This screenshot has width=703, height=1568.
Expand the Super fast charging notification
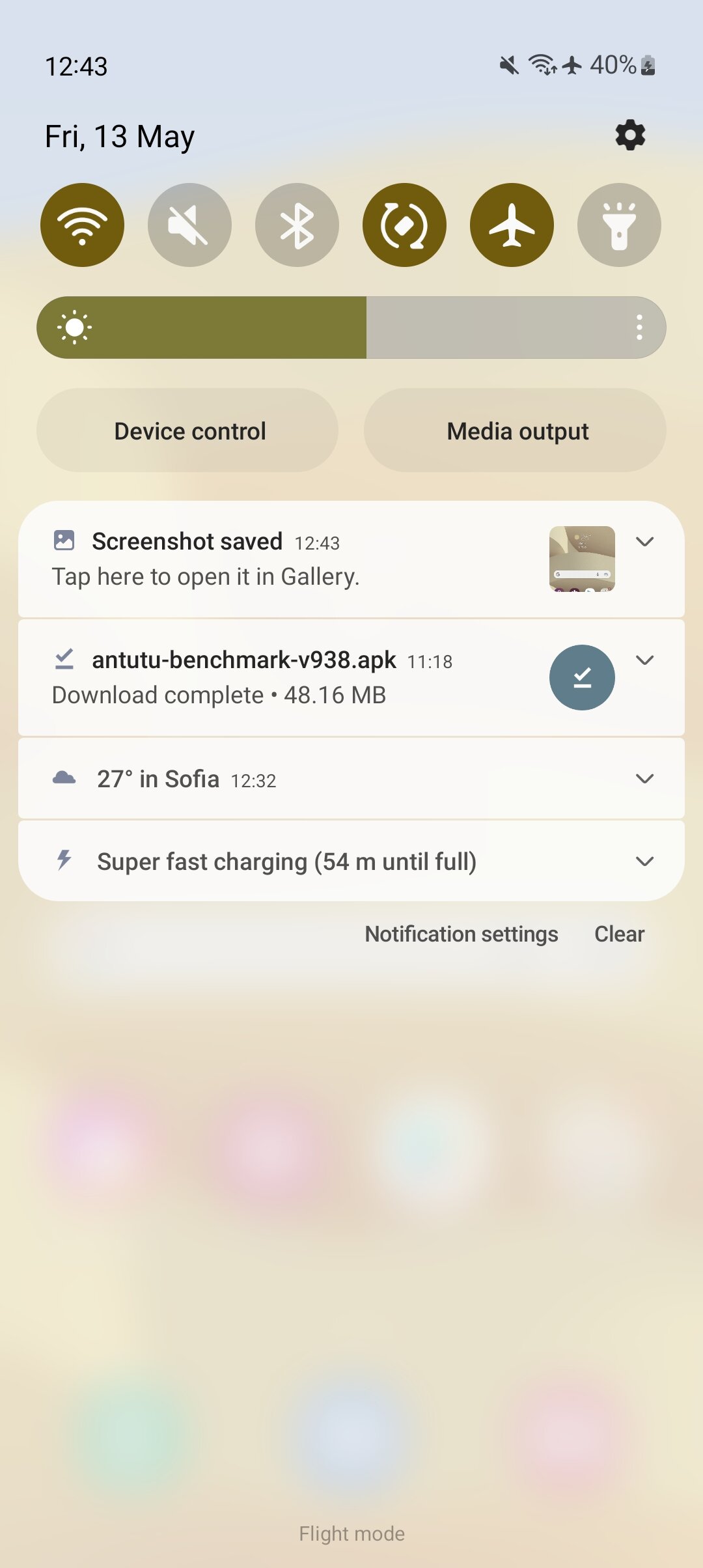coord(644,861)
